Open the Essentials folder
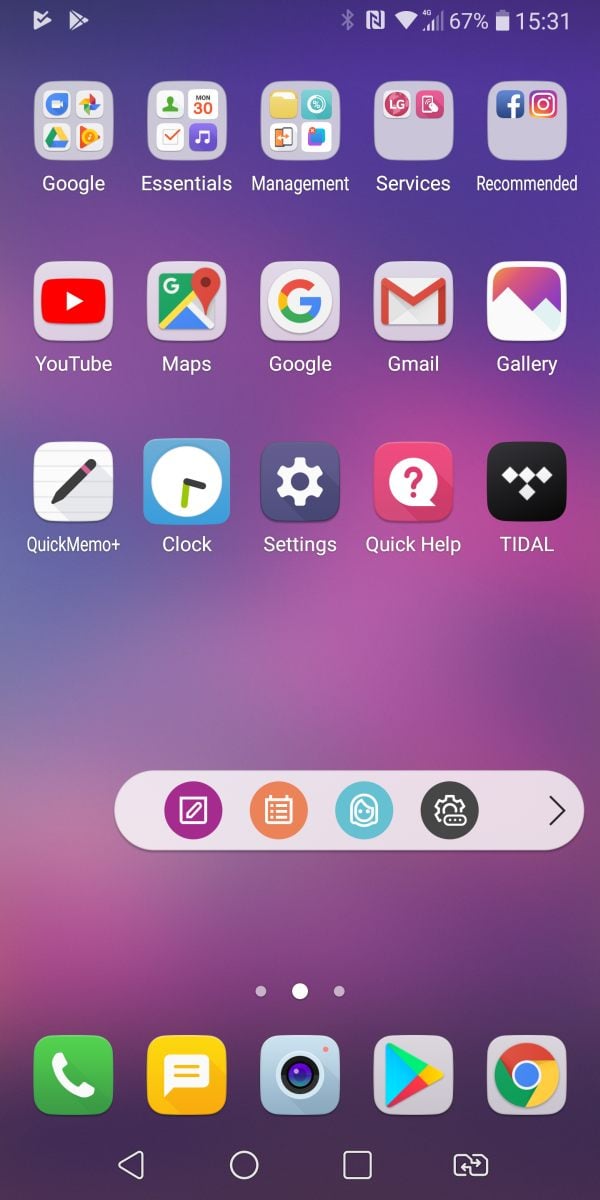600x1200 pixels. pos(187,121)
